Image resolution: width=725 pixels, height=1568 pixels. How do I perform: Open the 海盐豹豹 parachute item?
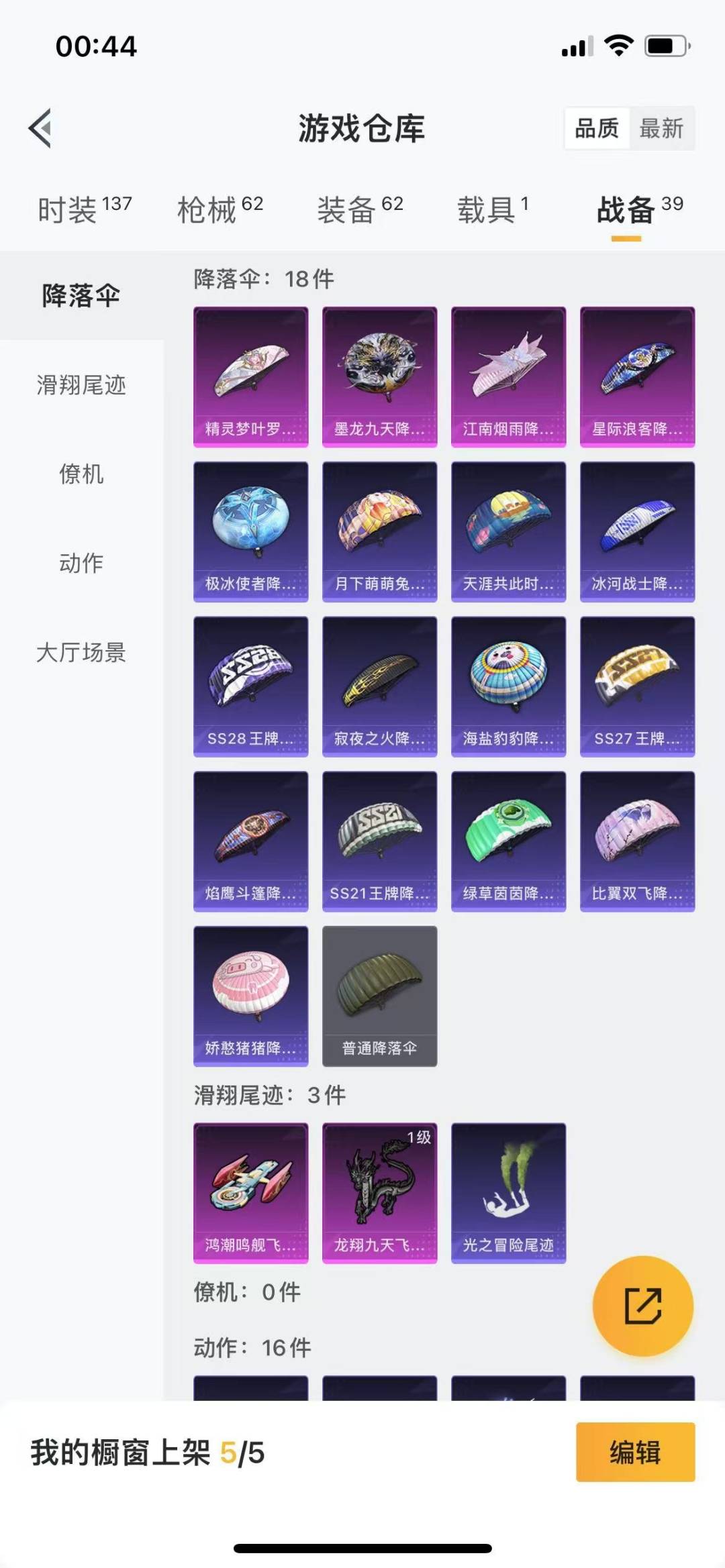[508, 686]
